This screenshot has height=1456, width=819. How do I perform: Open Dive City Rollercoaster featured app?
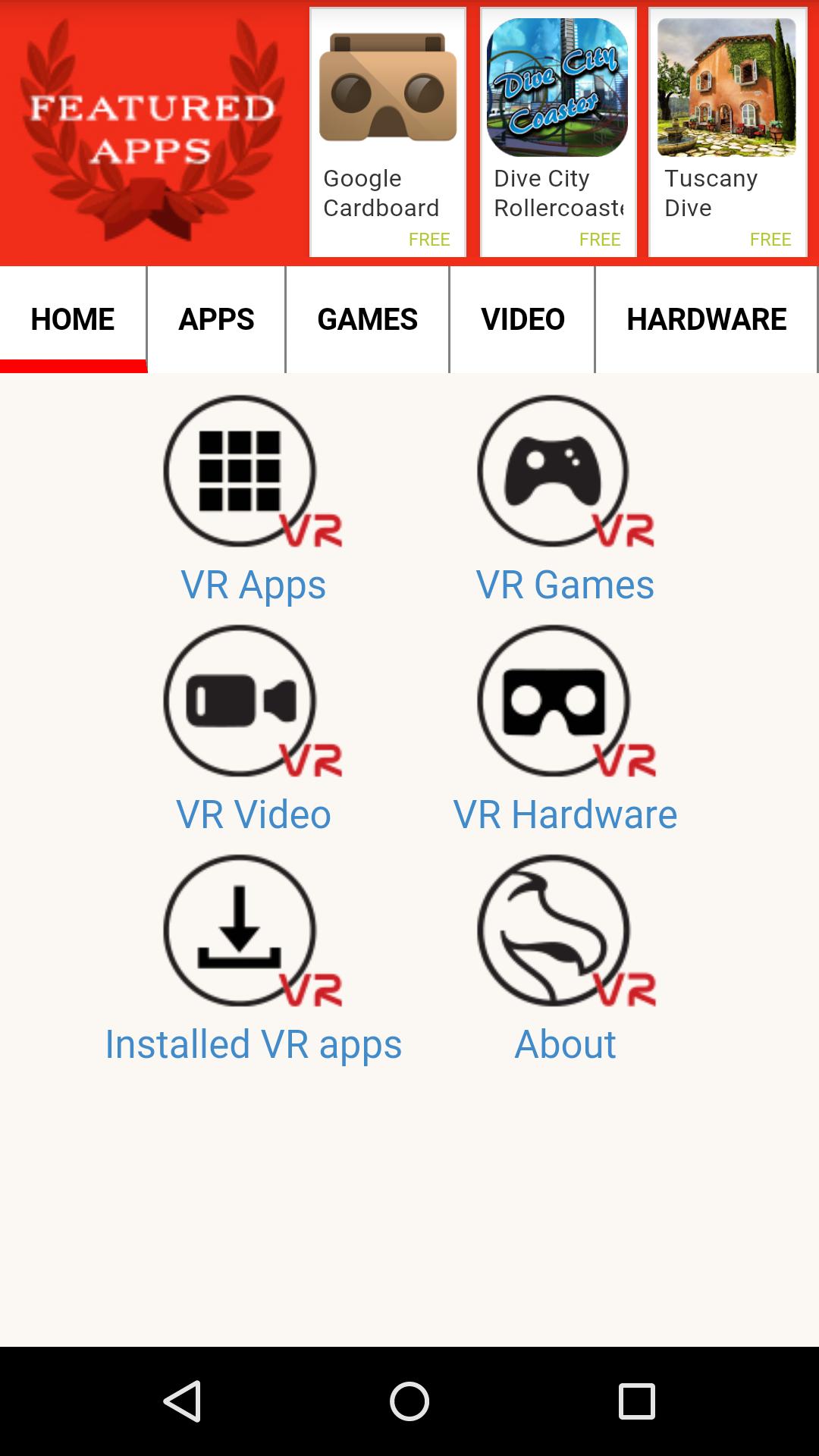pos(558,132)
